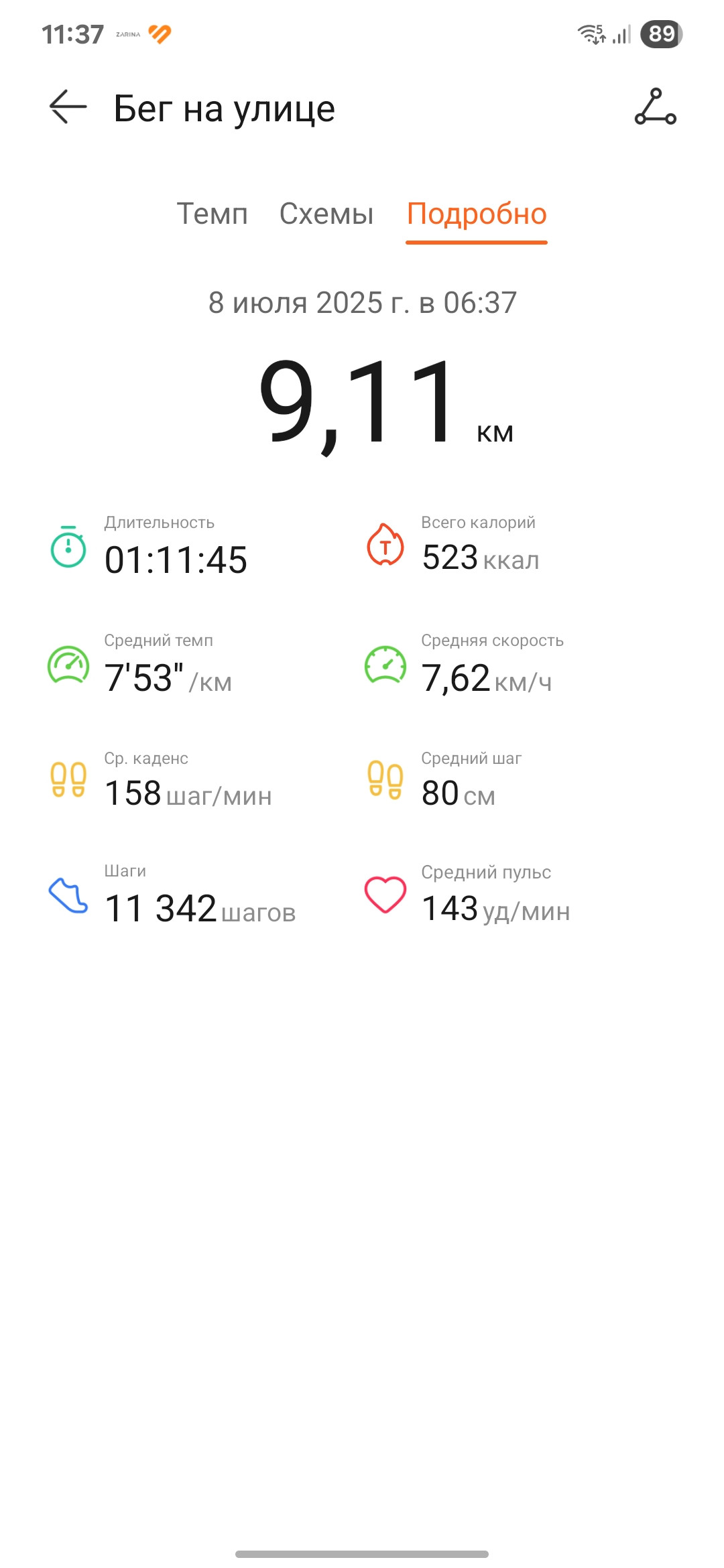This screenshot has width=724, height=1568.
Task: Open the route share icon
Action: click(655, 107)
